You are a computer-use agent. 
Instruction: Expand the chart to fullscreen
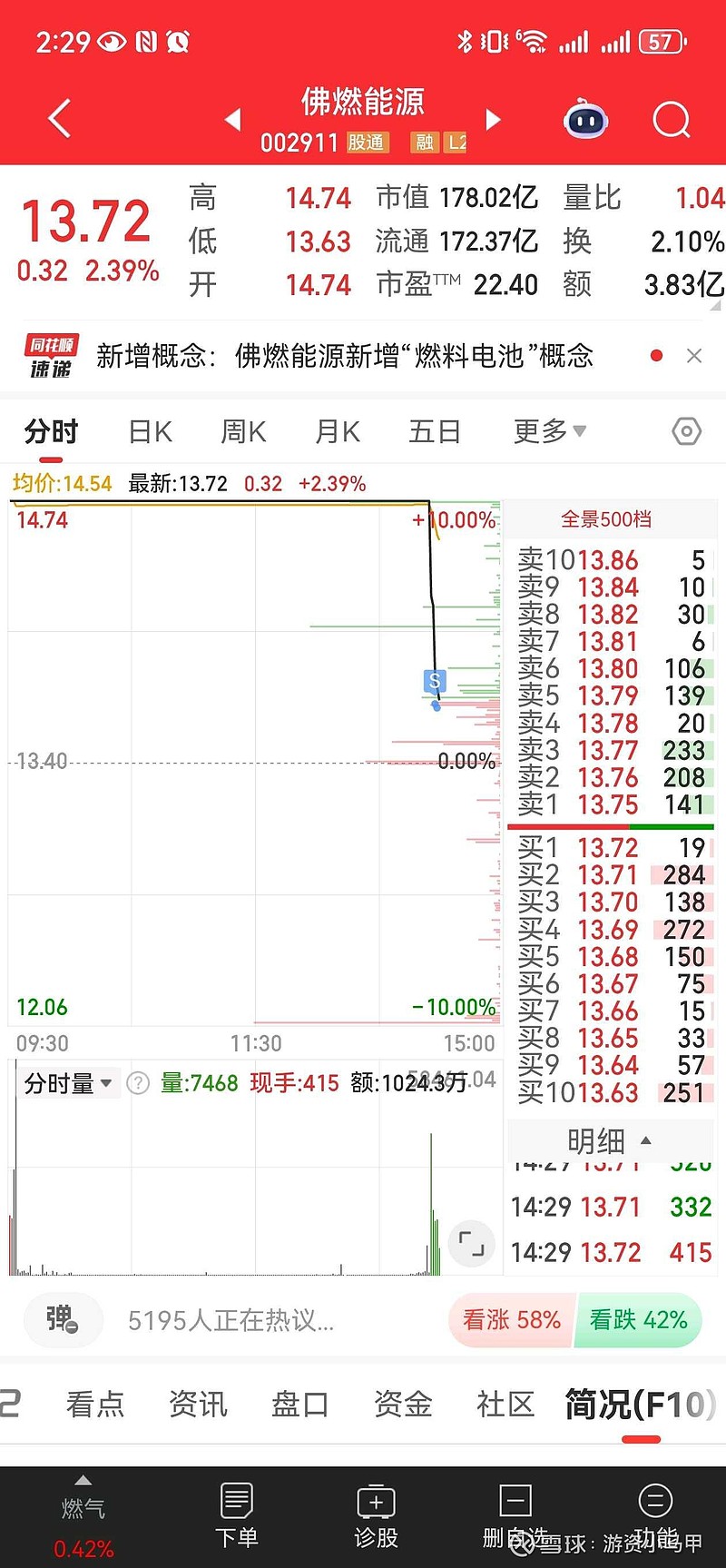[x=471, y=1243]
